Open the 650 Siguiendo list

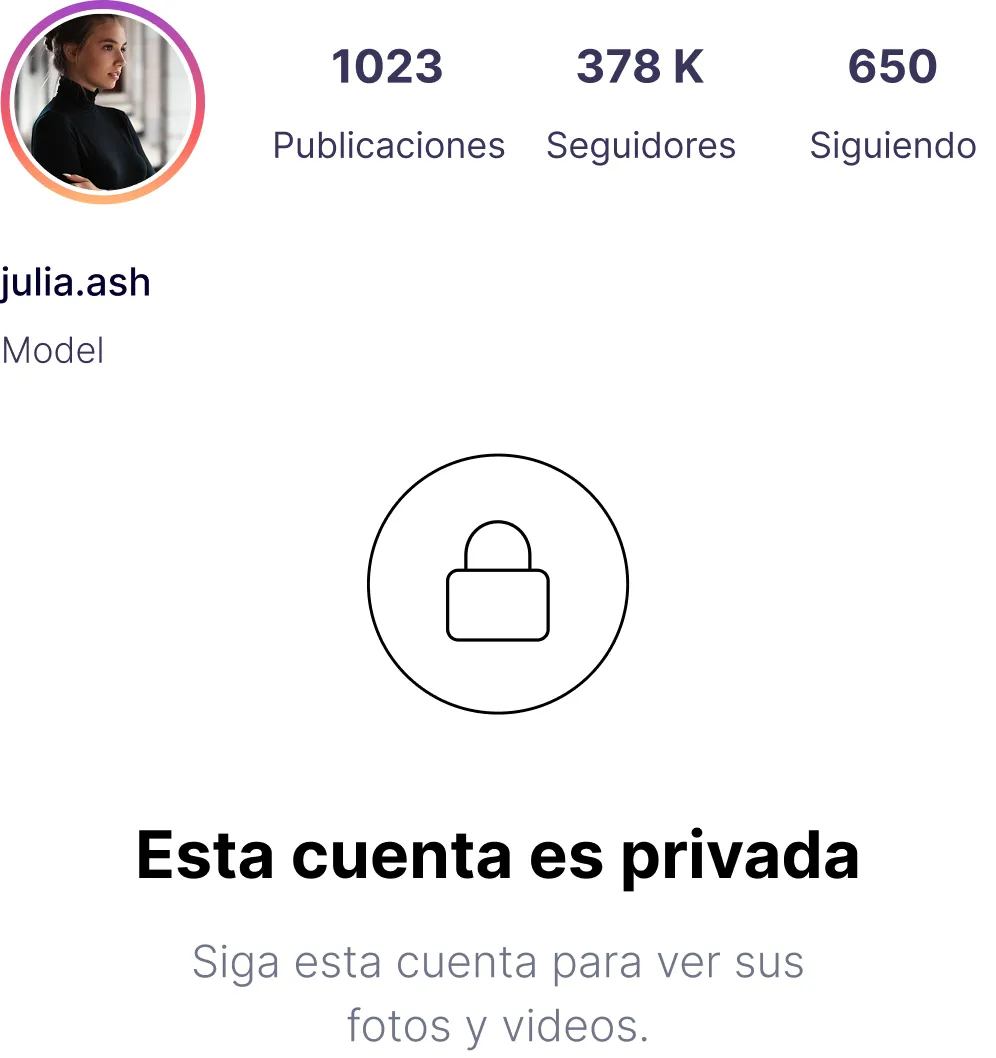coord(889,67)
